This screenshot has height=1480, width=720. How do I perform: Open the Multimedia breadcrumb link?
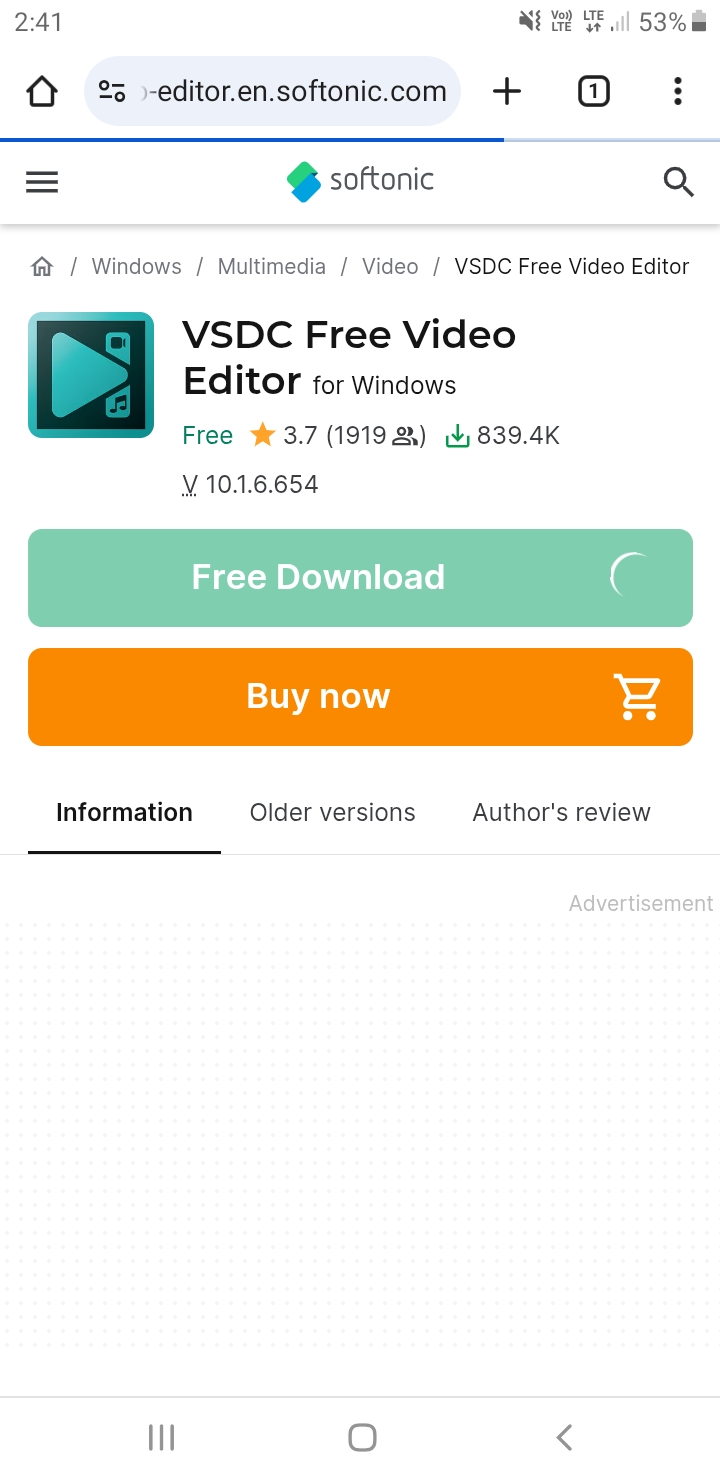point(272,266)
